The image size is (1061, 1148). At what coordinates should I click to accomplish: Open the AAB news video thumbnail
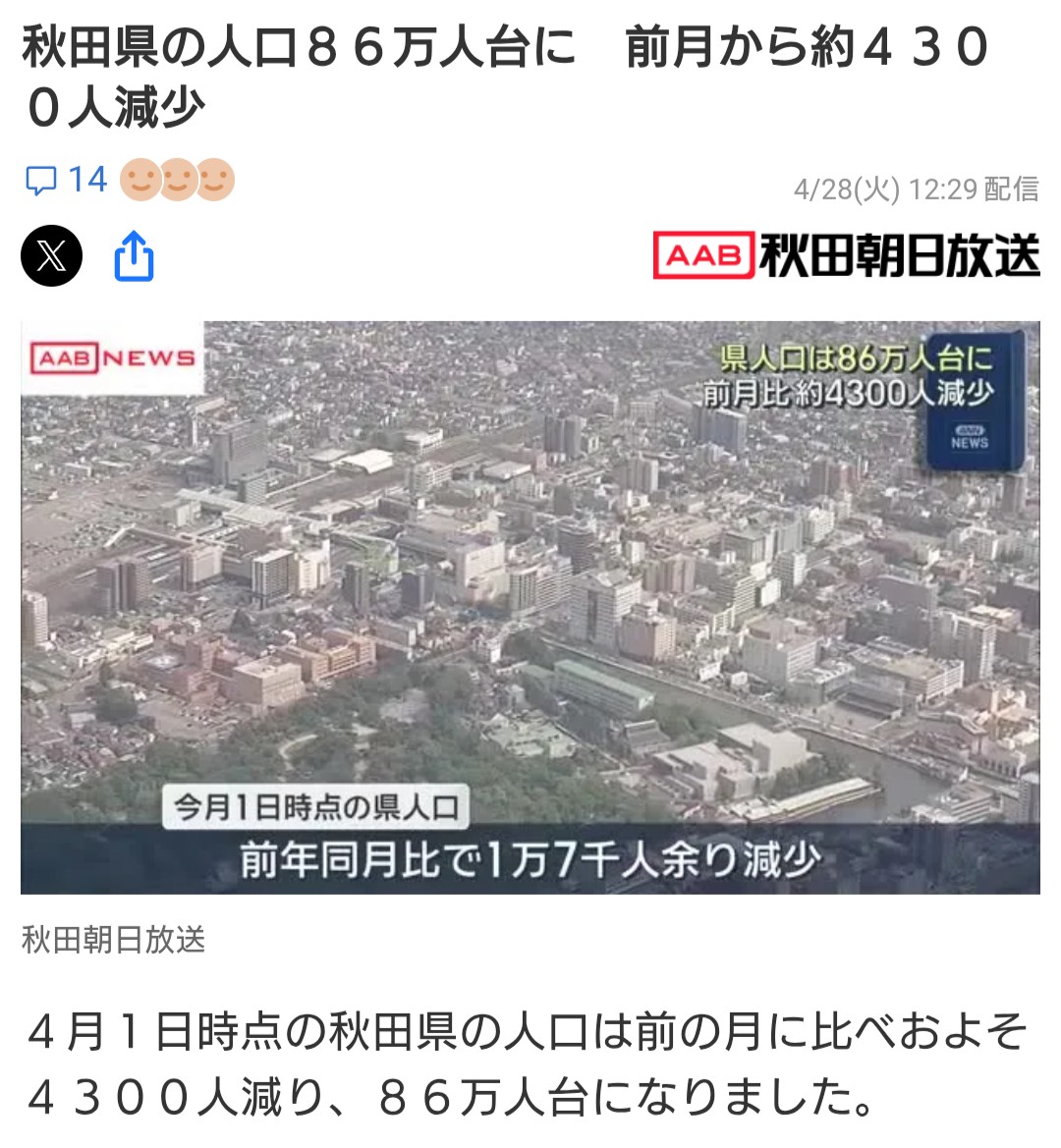coord(530,607)
